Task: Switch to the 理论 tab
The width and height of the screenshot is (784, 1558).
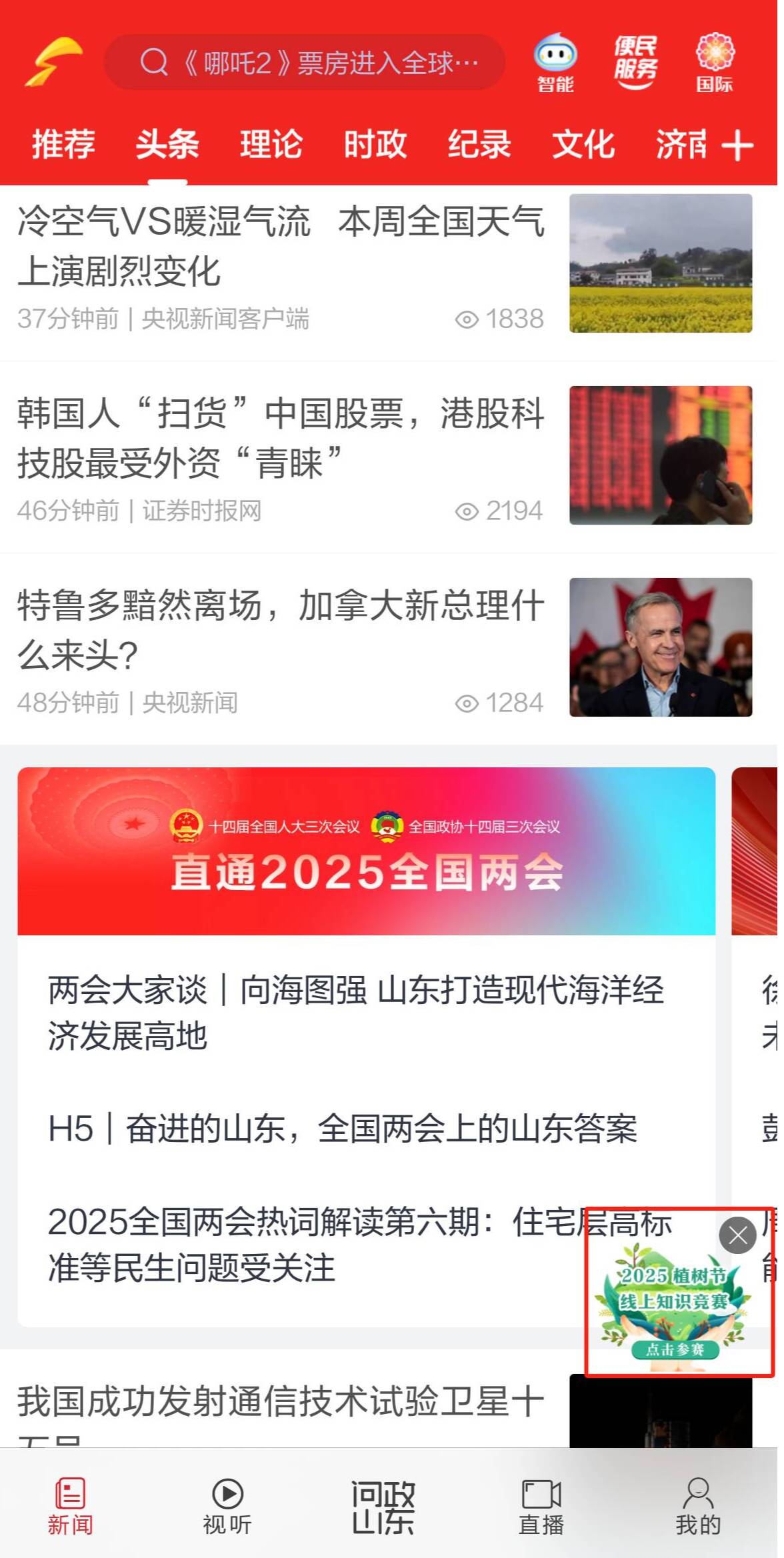Action: coord(271,145)
